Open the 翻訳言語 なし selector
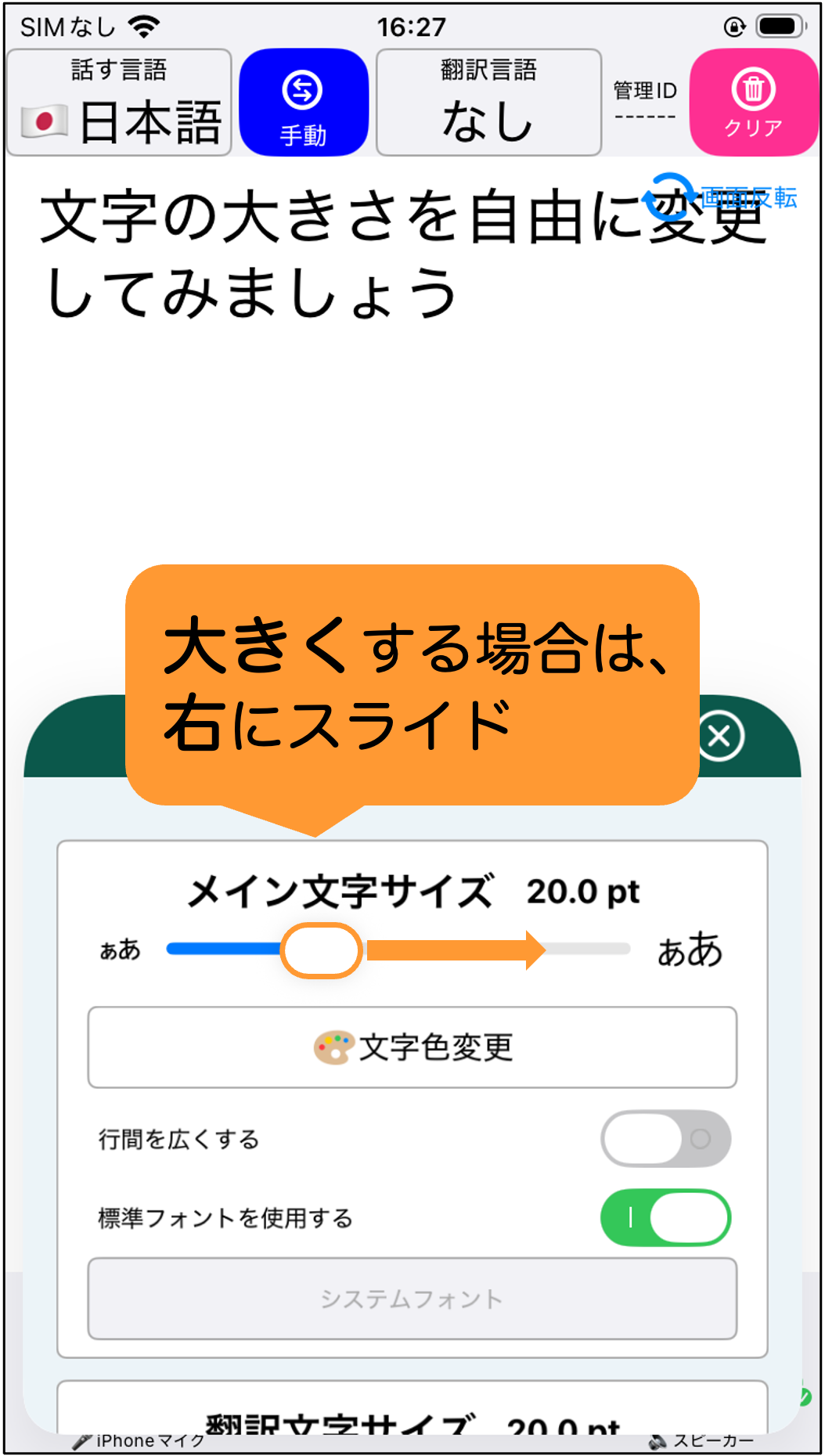 488,103
